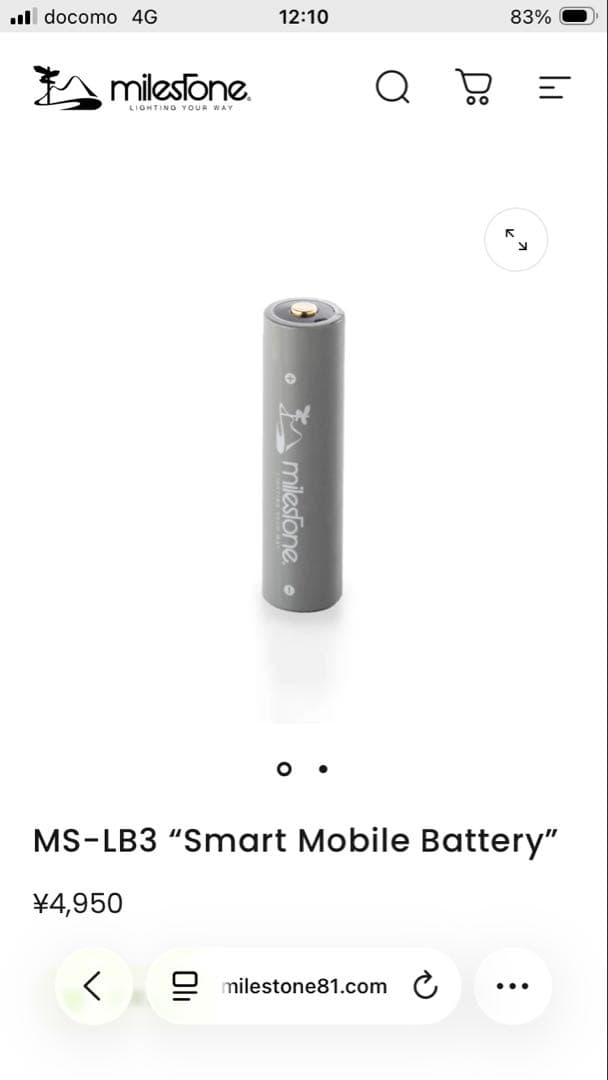The height and width of the screenshot is (1080, 608).
Task: Show the second product image dot
Action: [x=322, y=769]
